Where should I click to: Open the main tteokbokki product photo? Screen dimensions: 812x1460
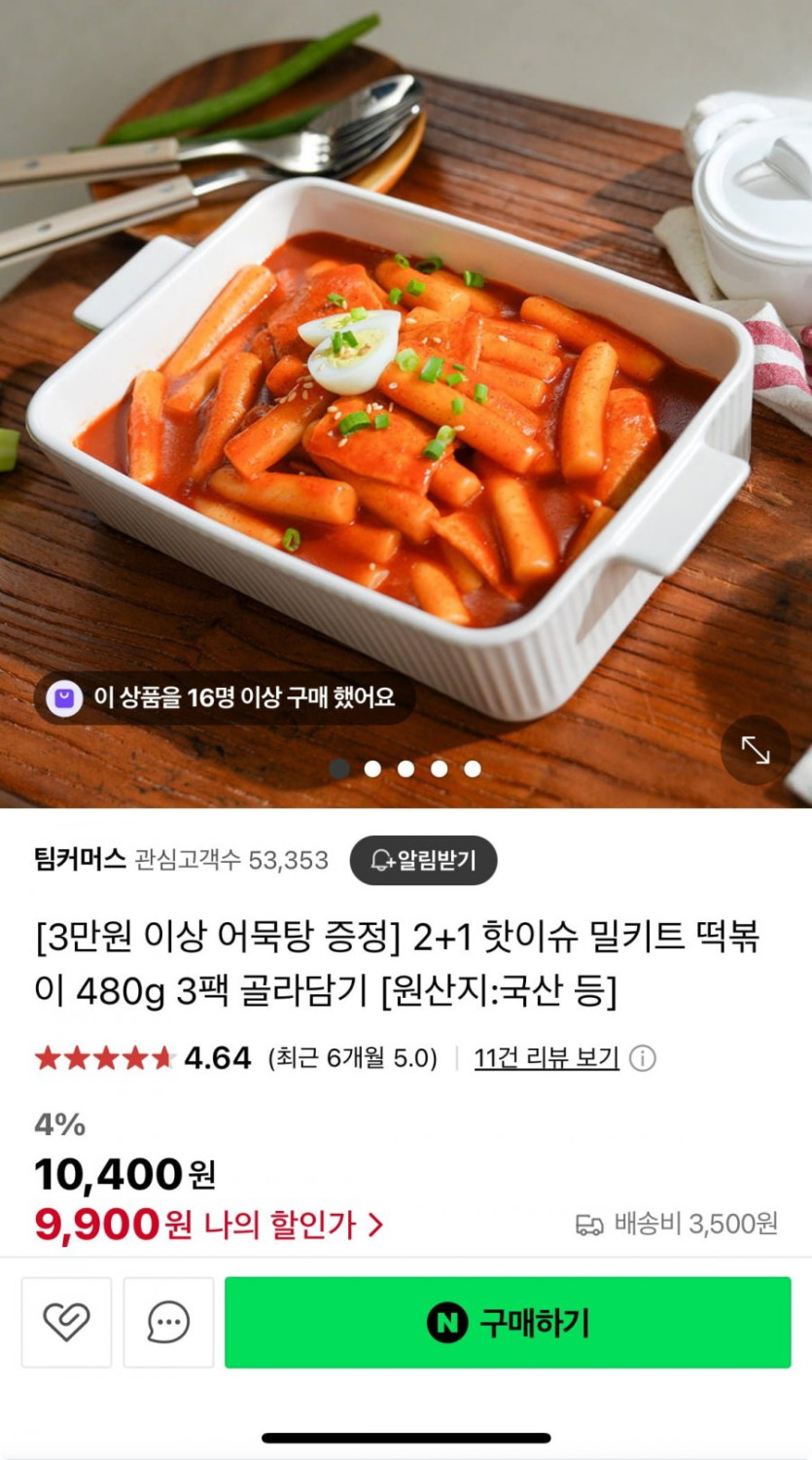tap(406, 409)
